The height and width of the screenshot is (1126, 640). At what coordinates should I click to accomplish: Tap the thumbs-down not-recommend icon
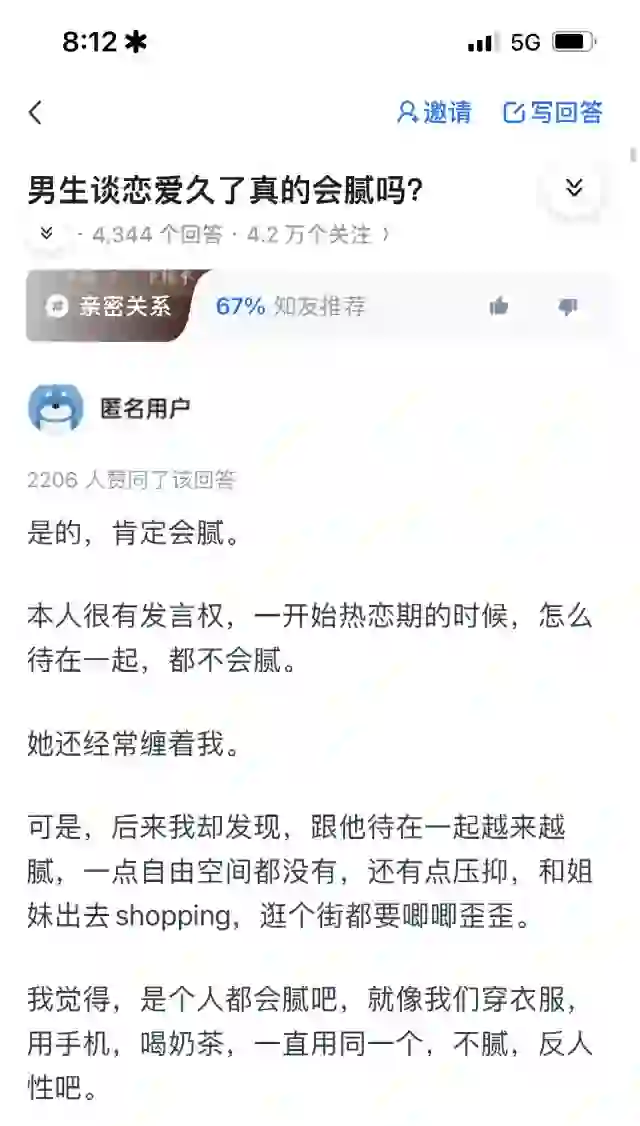click(568, 307)
